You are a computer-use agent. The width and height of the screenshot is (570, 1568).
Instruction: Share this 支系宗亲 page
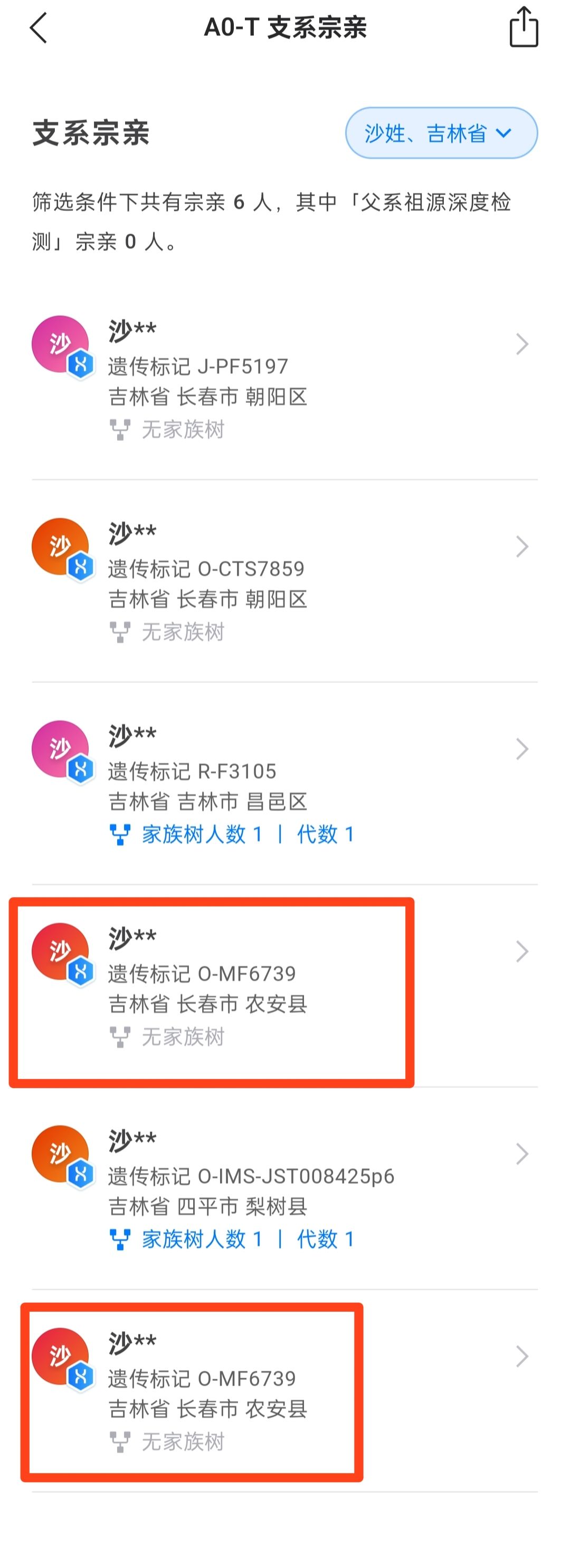(x=523, y=27)
